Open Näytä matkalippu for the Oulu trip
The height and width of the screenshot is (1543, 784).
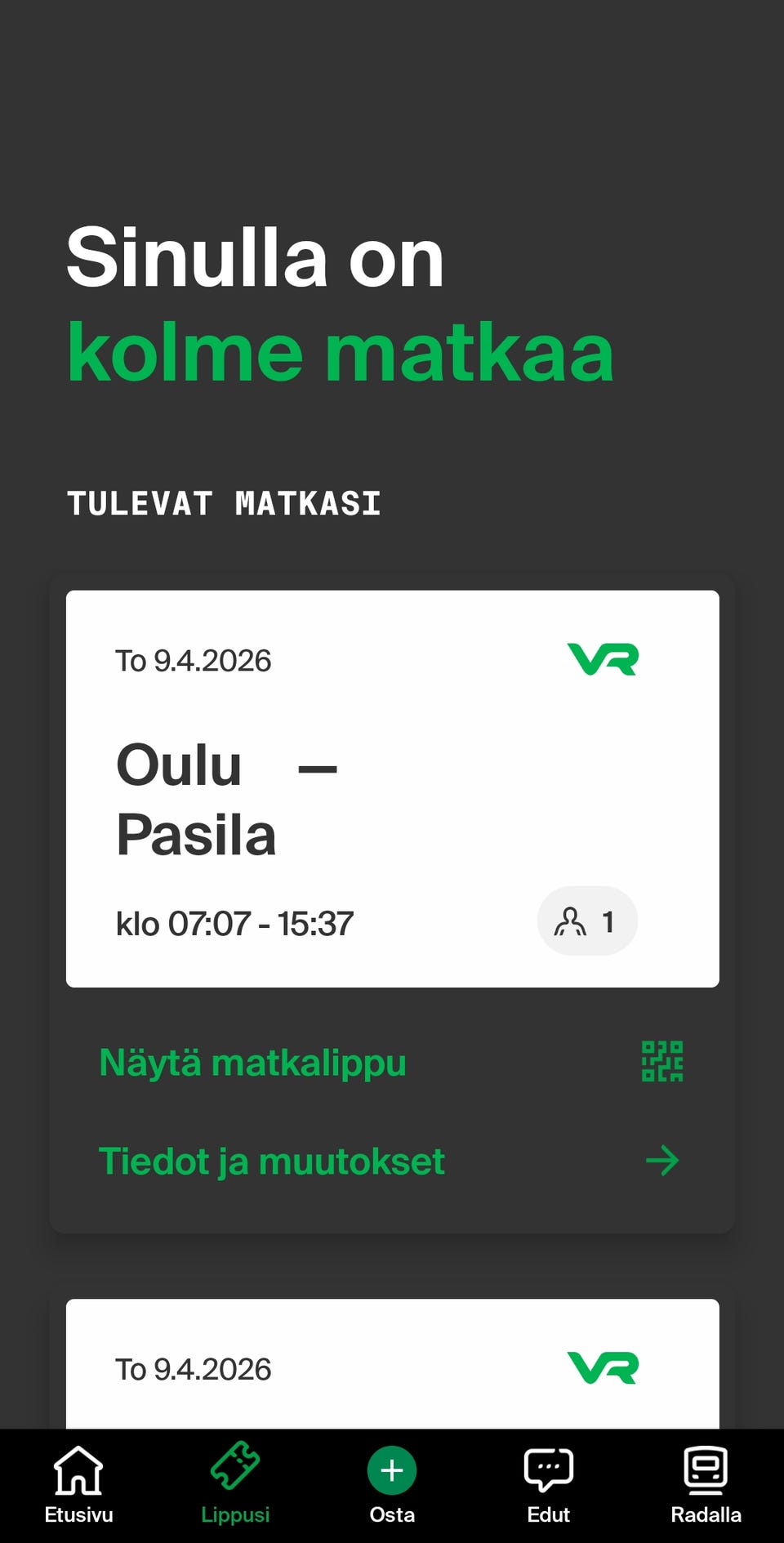pyautogui.click(x=252, y=1062)
